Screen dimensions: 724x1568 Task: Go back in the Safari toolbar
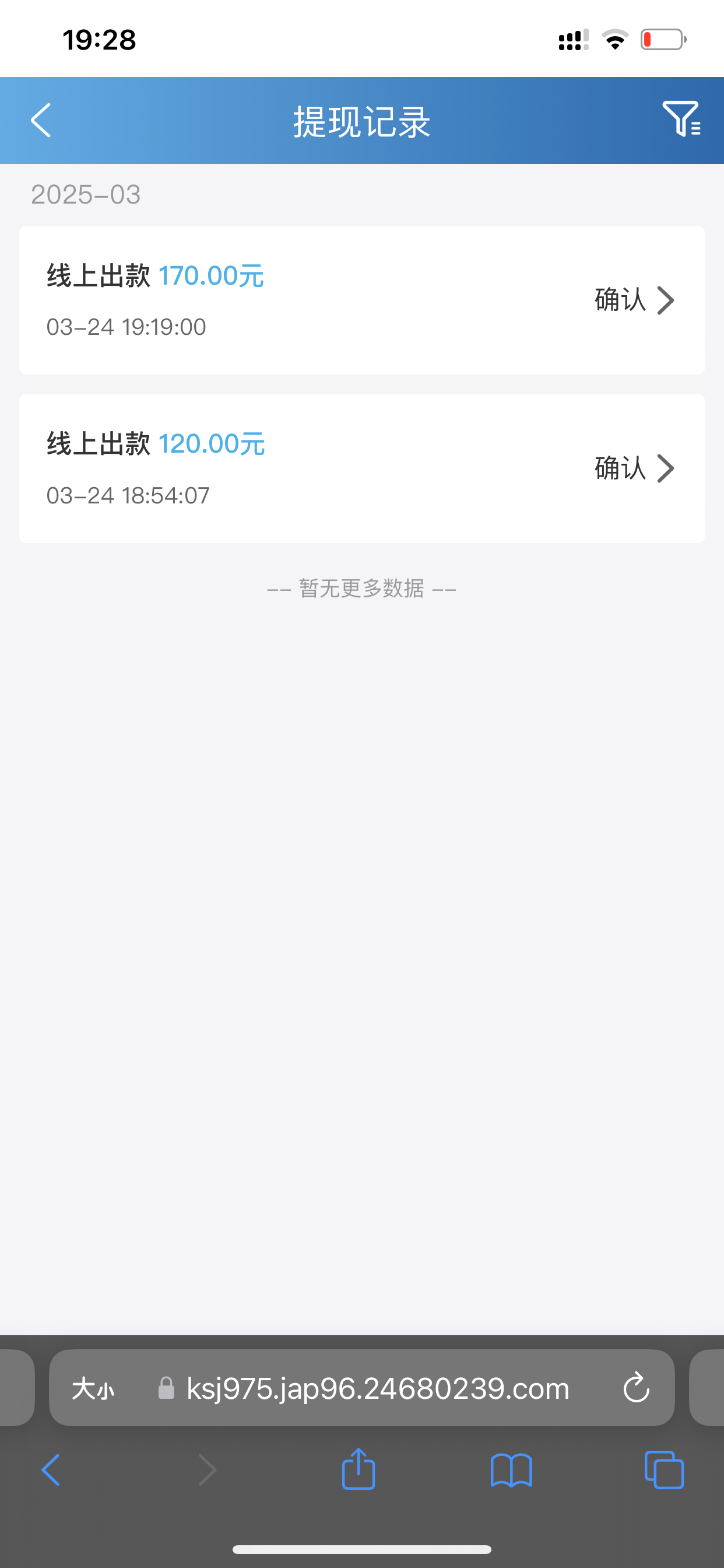(x=51, y=1470)
